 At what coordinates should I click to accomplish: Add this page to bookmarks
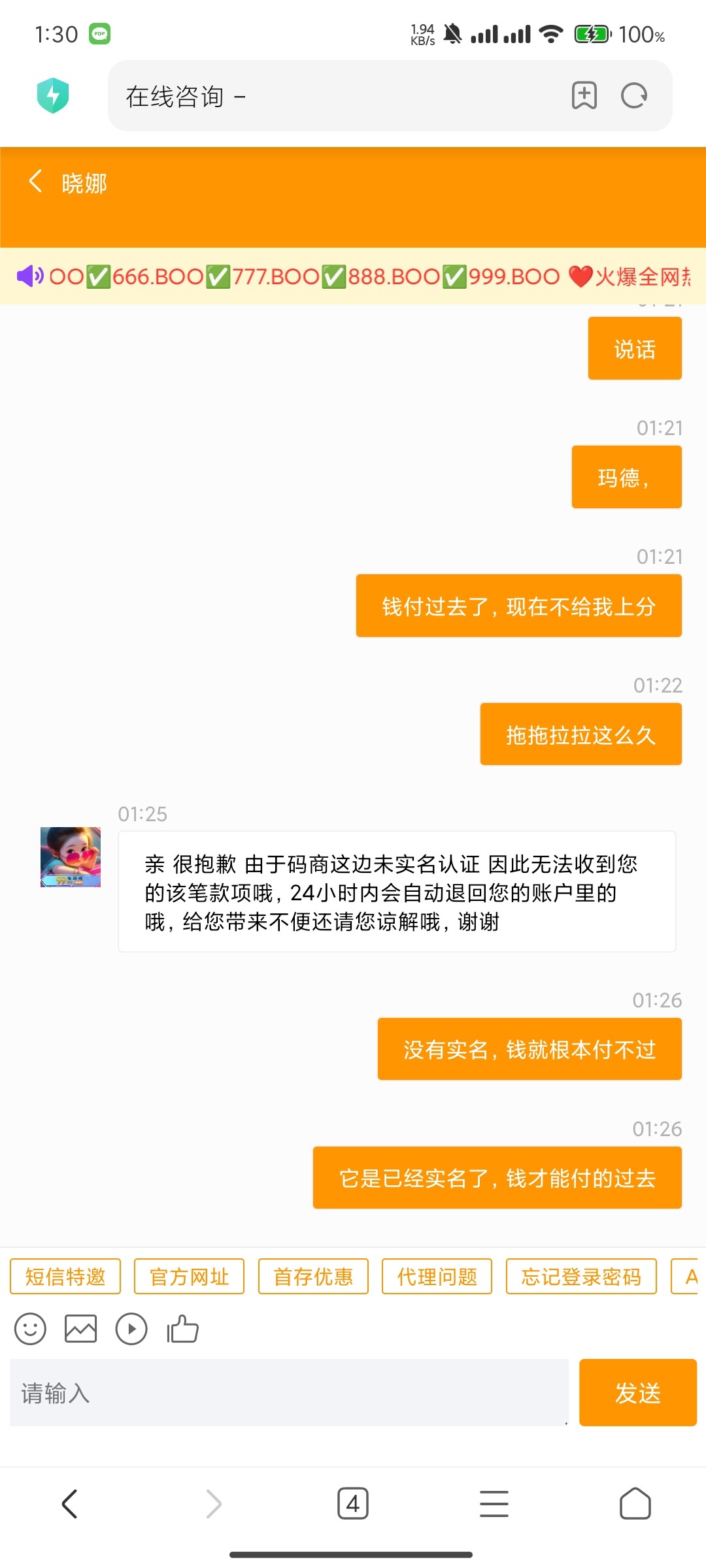coord(582,96)
